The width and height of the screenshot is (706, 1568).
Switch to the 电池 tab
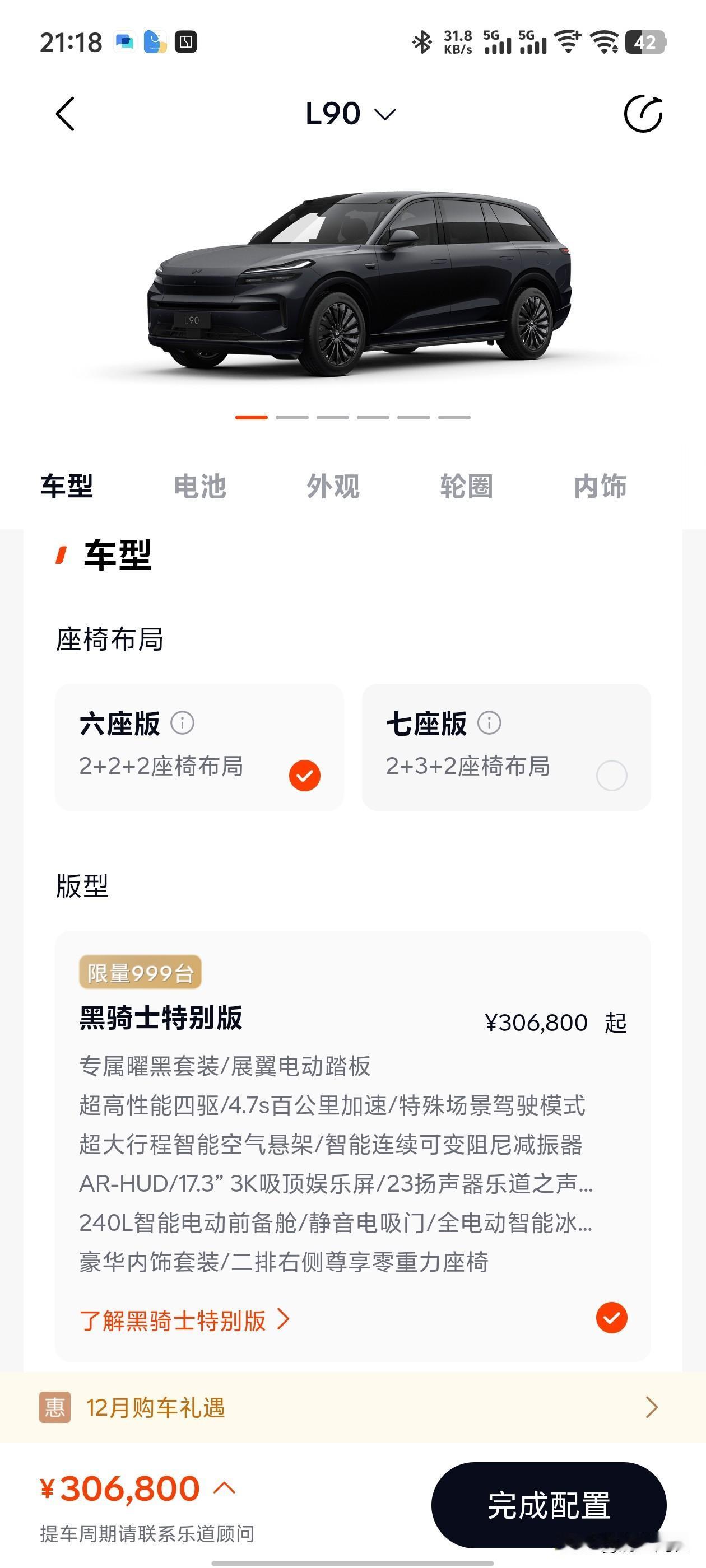pos(201,486)
